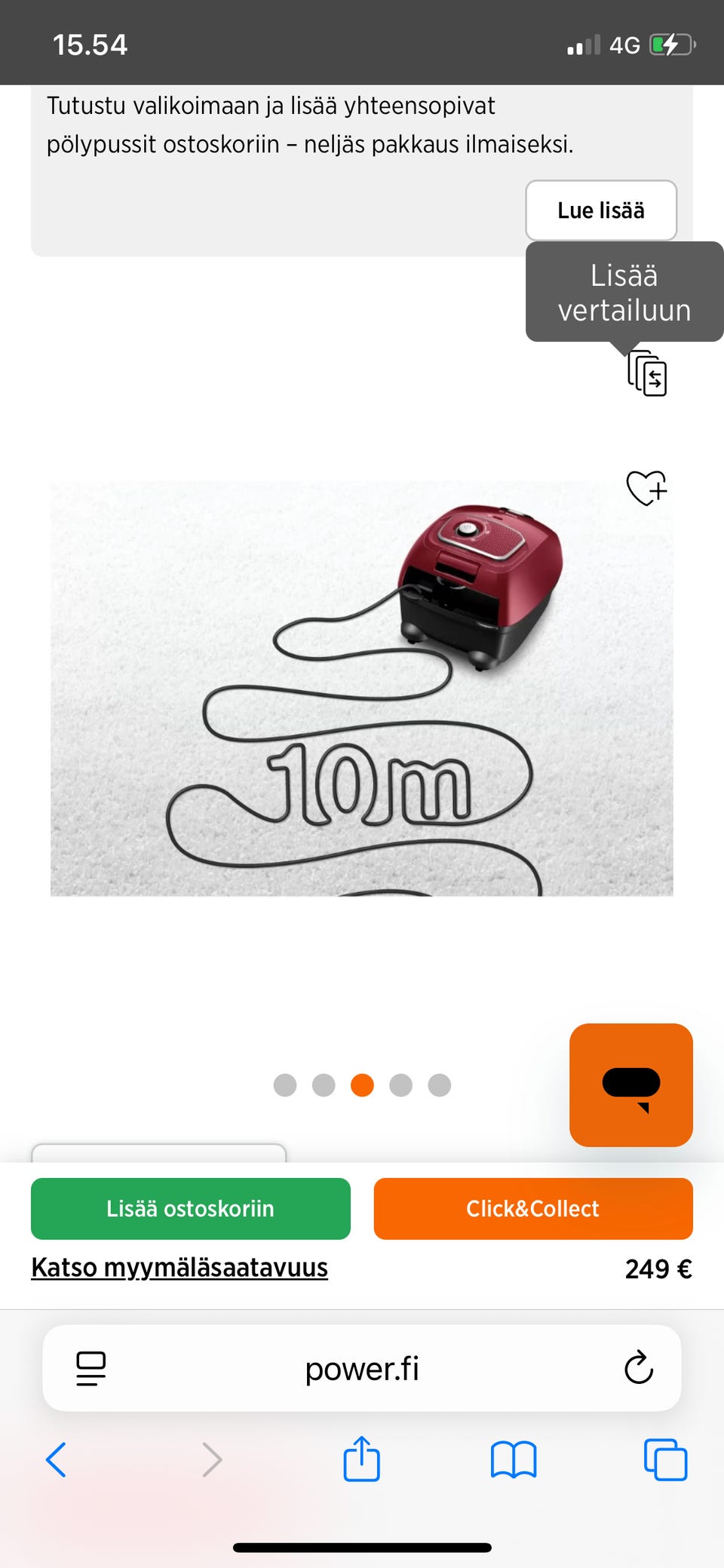724x1568 pixels.
Task: Select the first image carousel dot
Action: pyautogui.click(x=285, y=1085)
